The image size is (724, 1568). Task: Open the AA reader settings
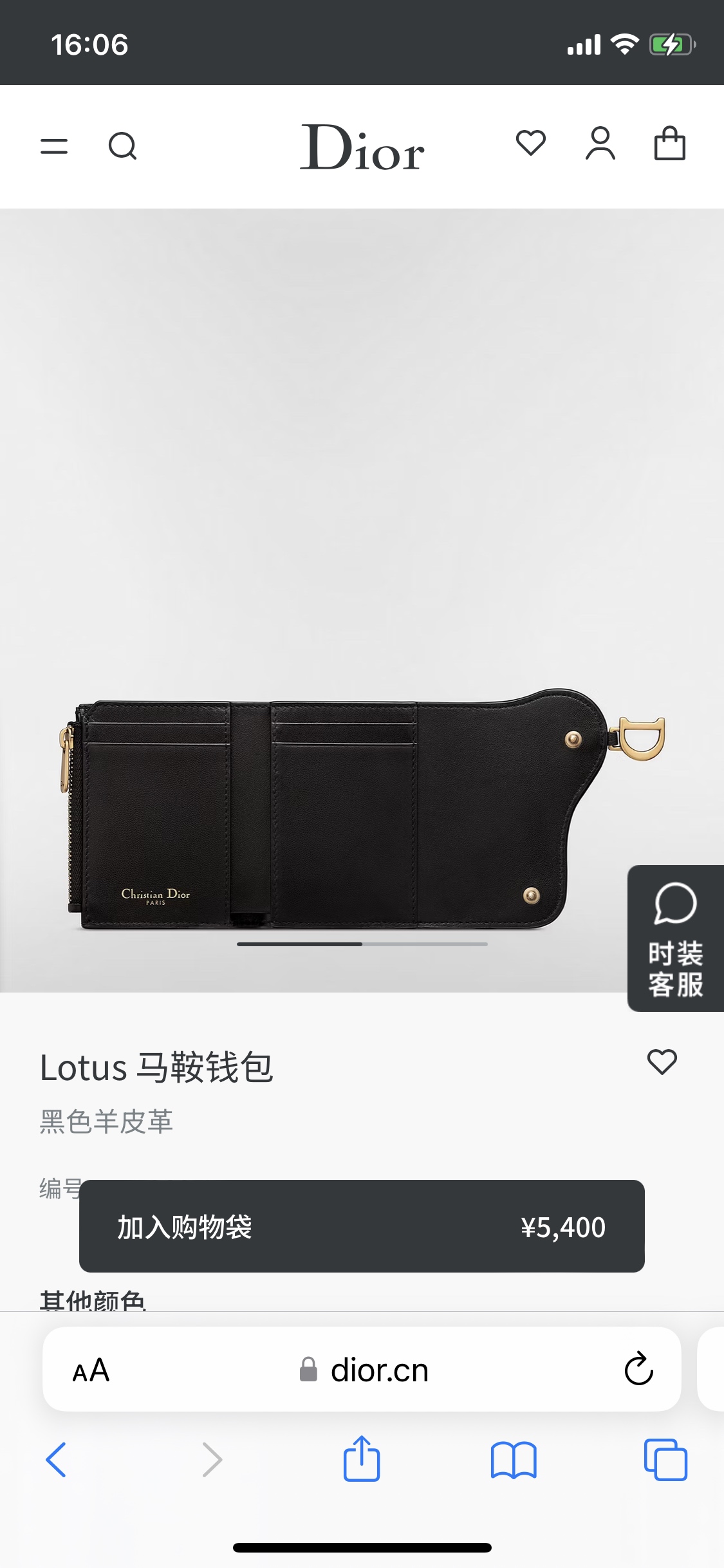(x=91, y=1370)
